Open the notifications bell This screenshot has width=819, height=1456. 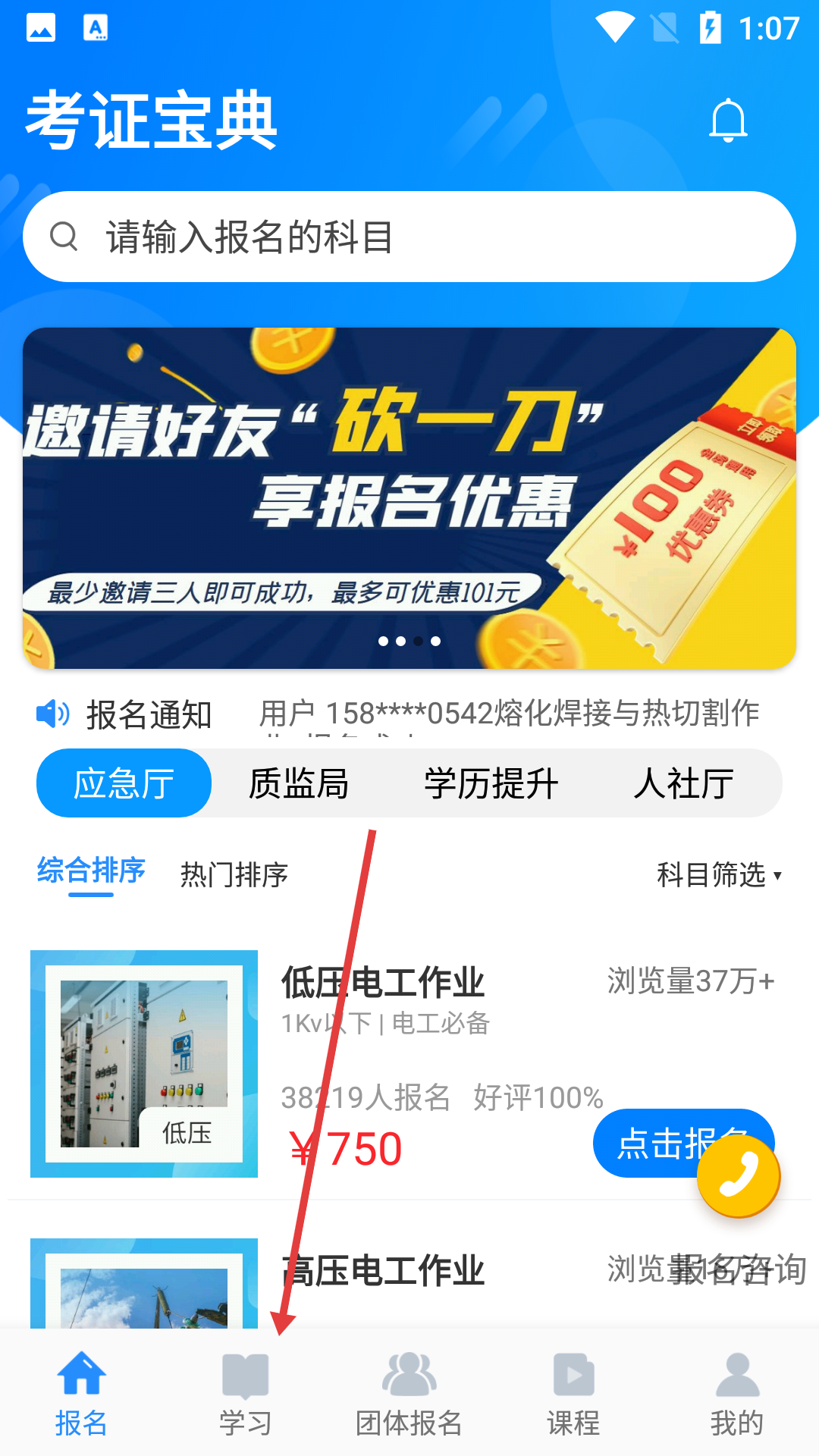[x=728, y=120]
